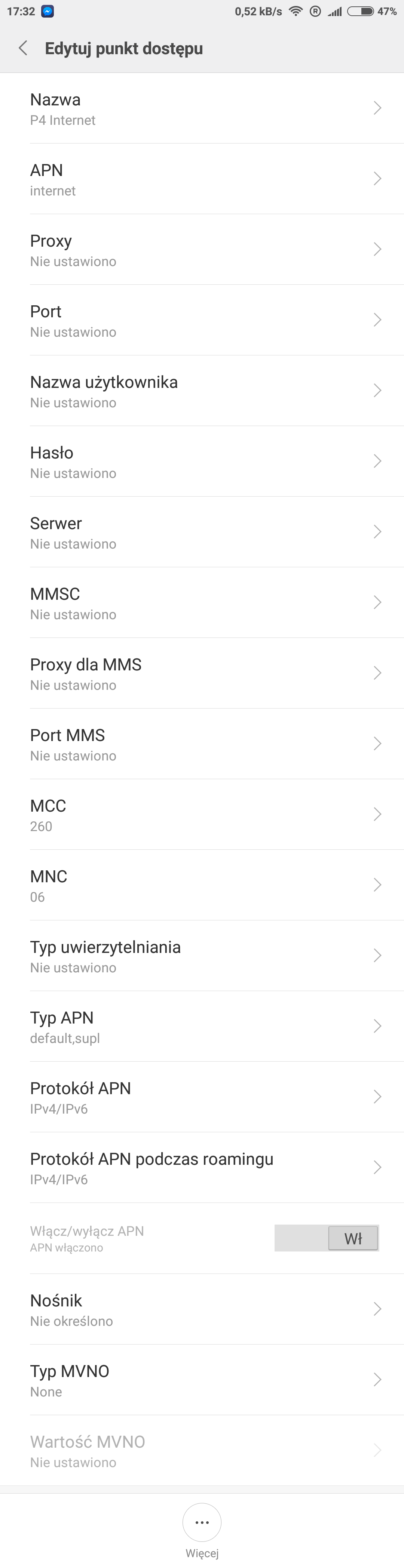The height and width of the screenshot is (1568, 404).
Task: Edit the APN field row
Action: [201, 180]
